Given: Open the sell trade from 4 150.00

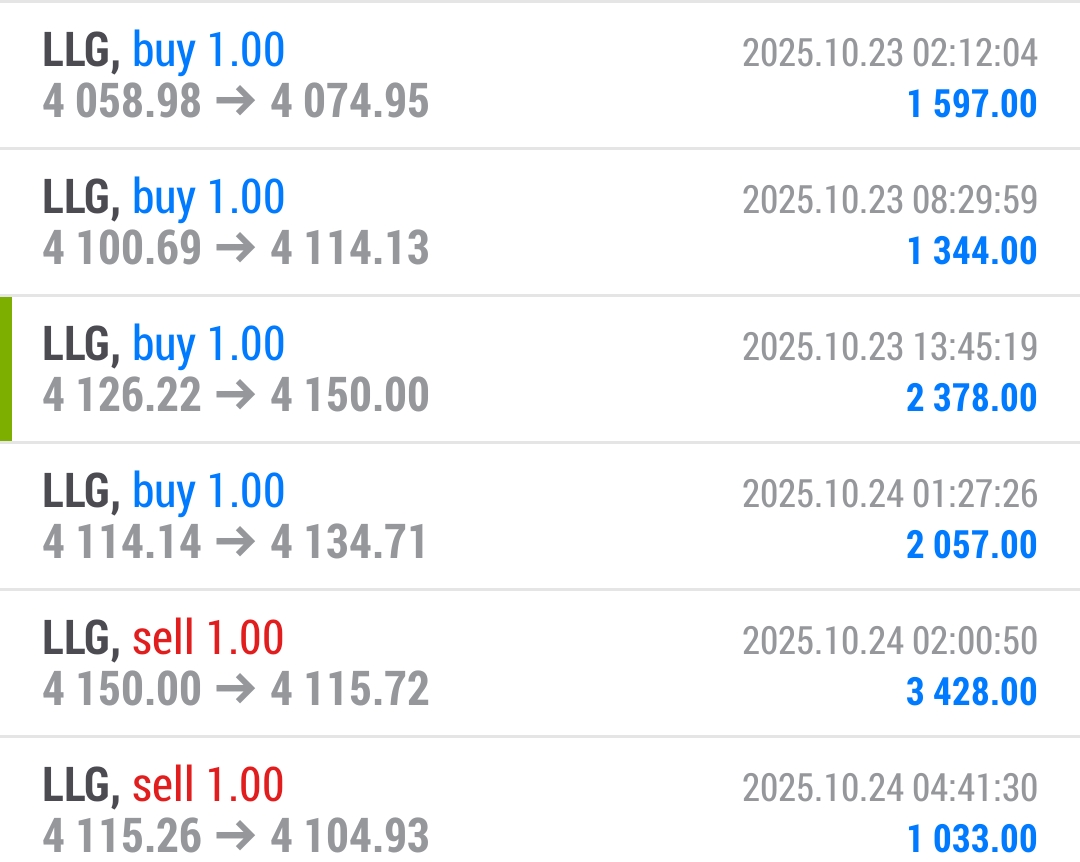Looking at the screenshot, I should pyautogui.click(x=540, y=664).
